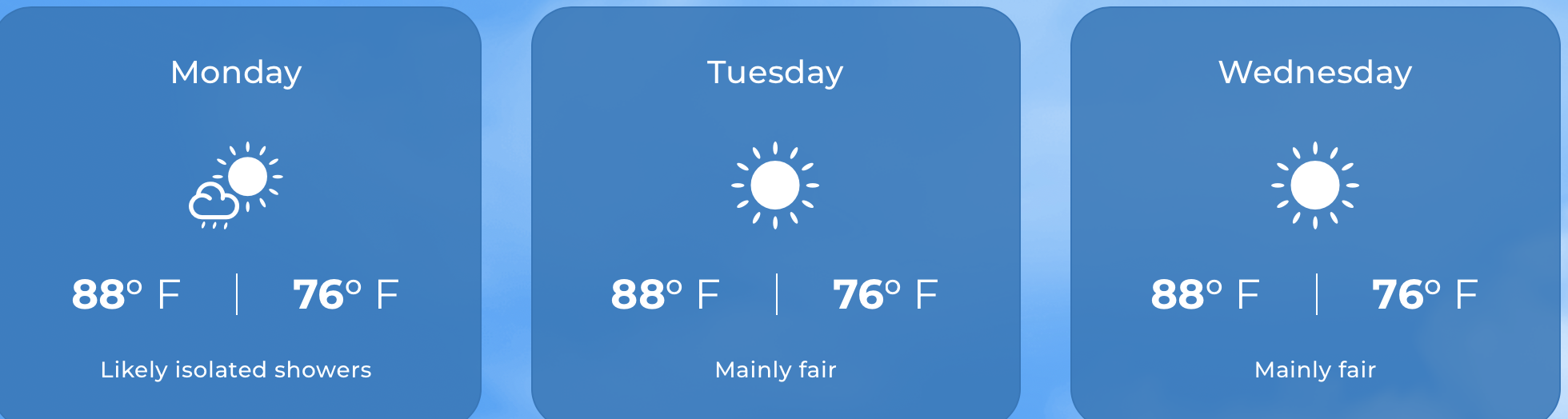Select the Wednesday forecast card
Viewport: 1568px width, 419px height.
[1314, 212]
